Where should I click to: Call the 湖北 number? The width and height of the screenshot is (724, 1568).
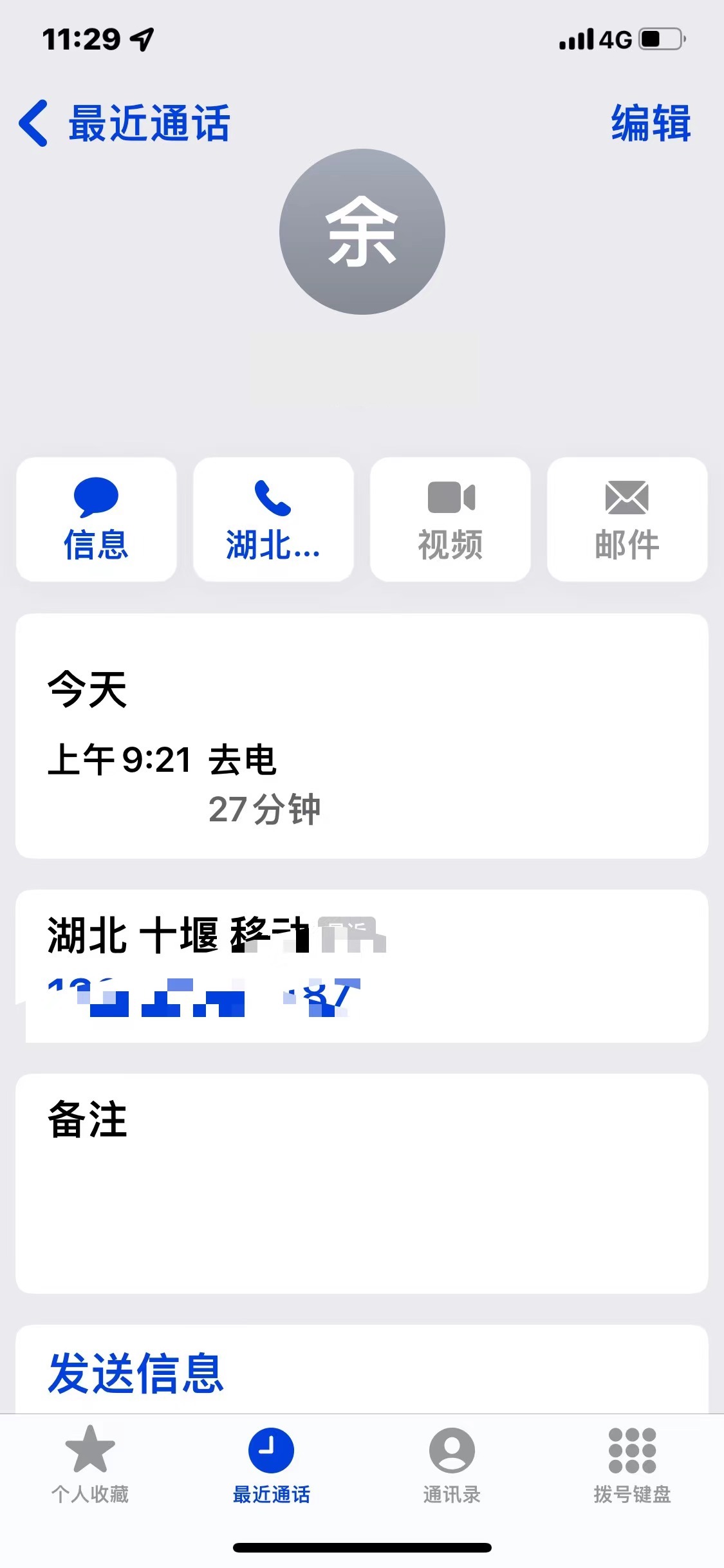[274, 519]
